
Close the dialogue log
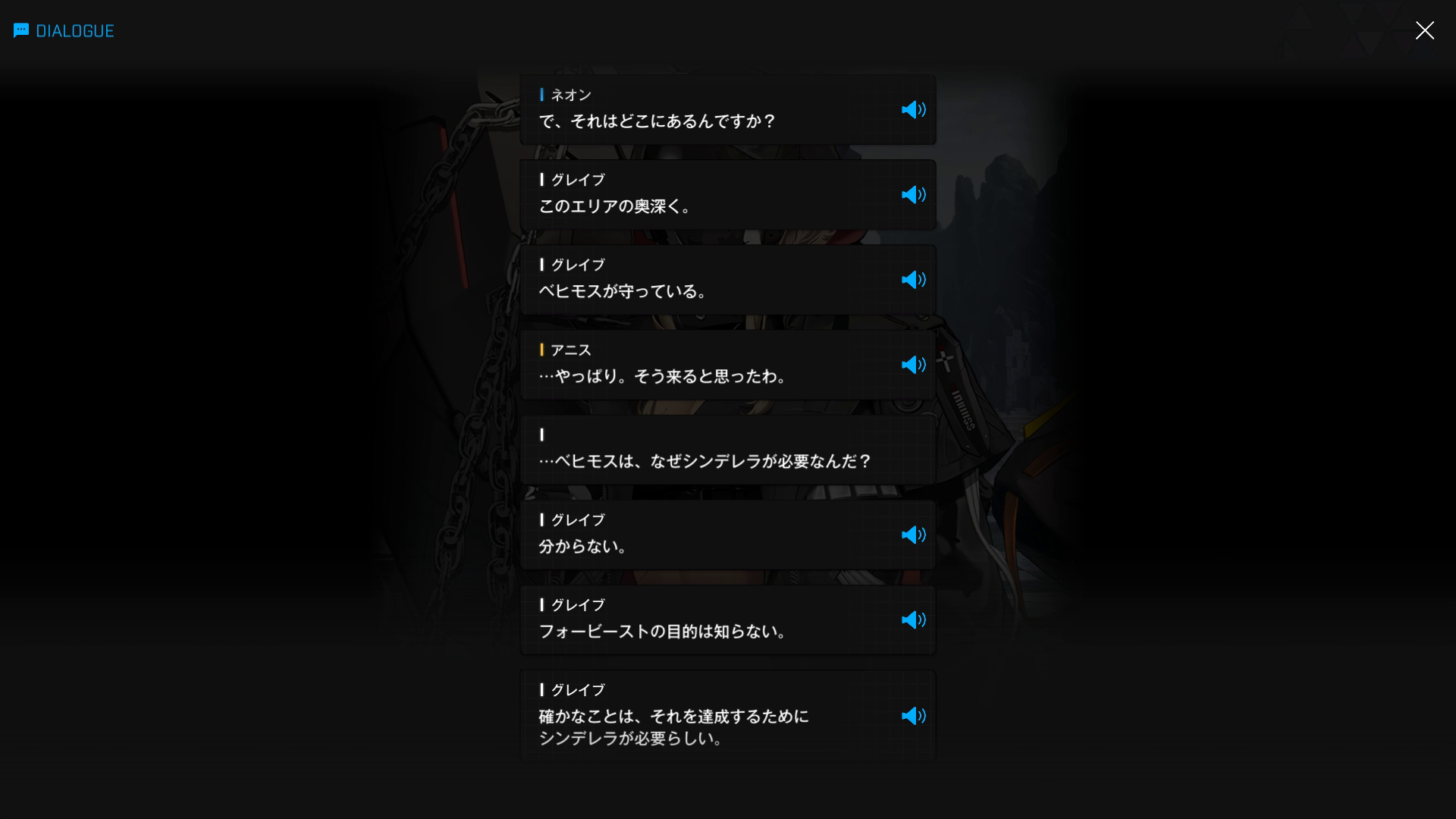pyautogui.click(x=1424, y=30)
